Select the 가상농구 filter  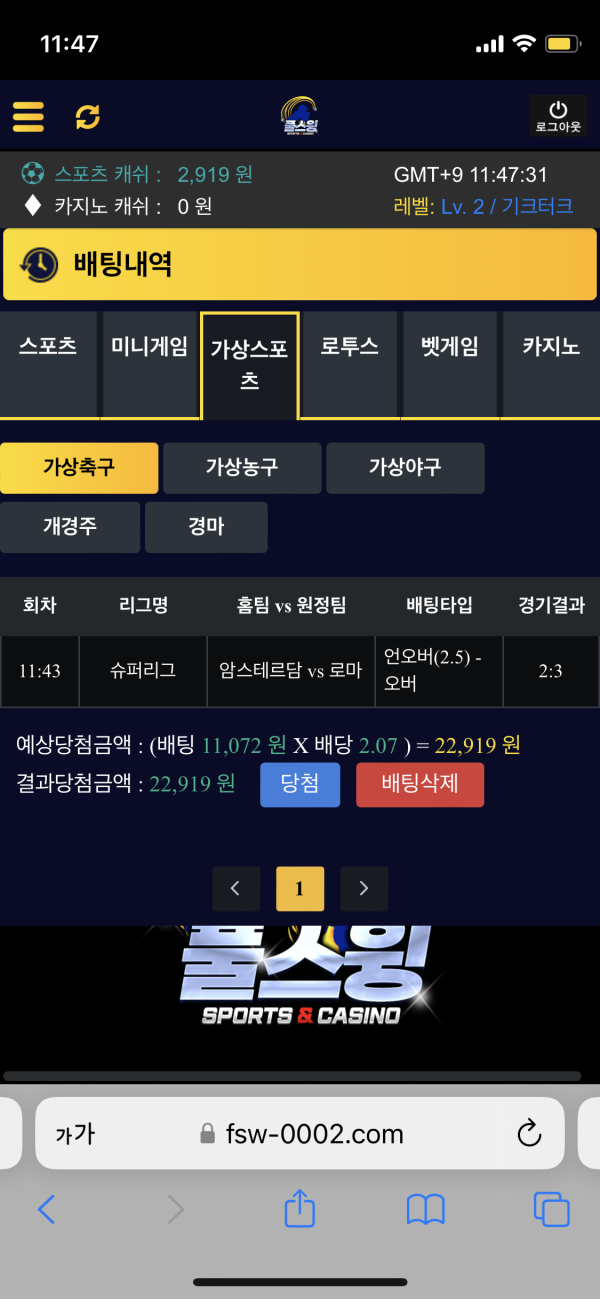(242, 468)
